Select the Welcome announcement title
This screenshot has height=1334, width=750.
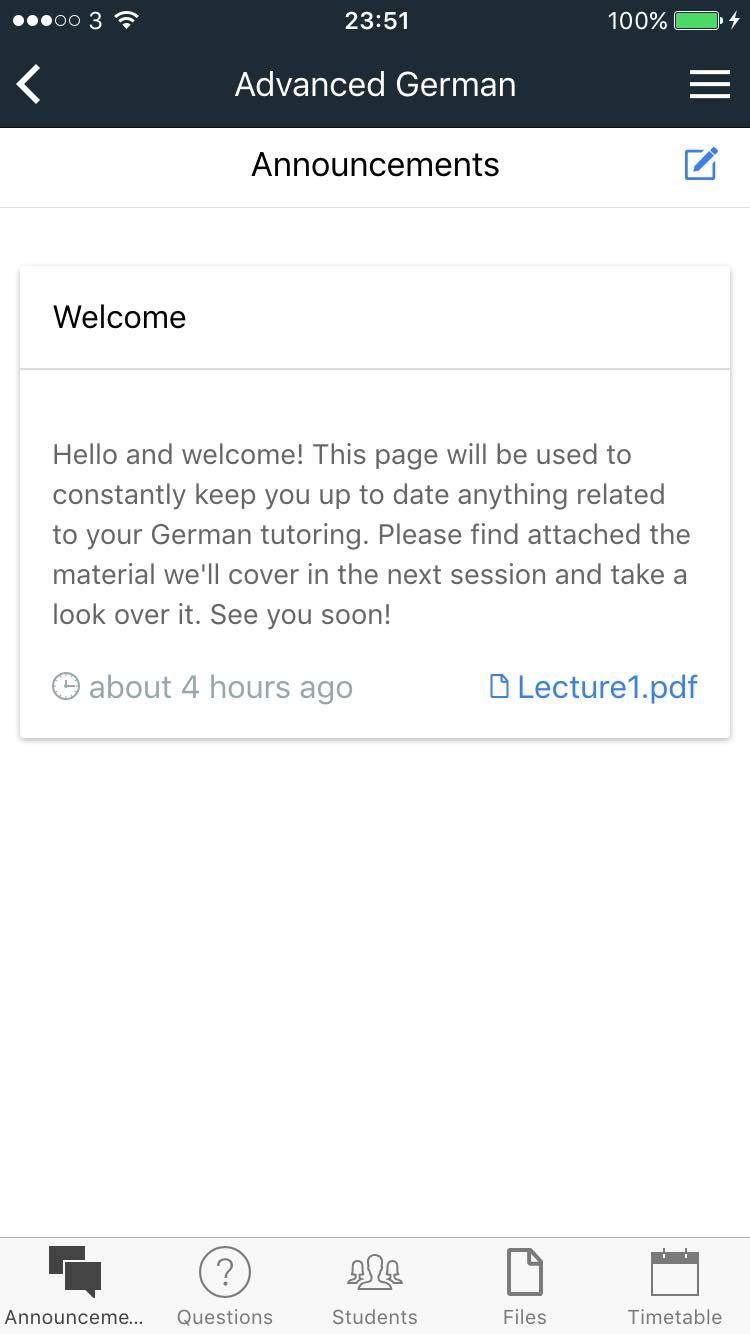point(119,317)
